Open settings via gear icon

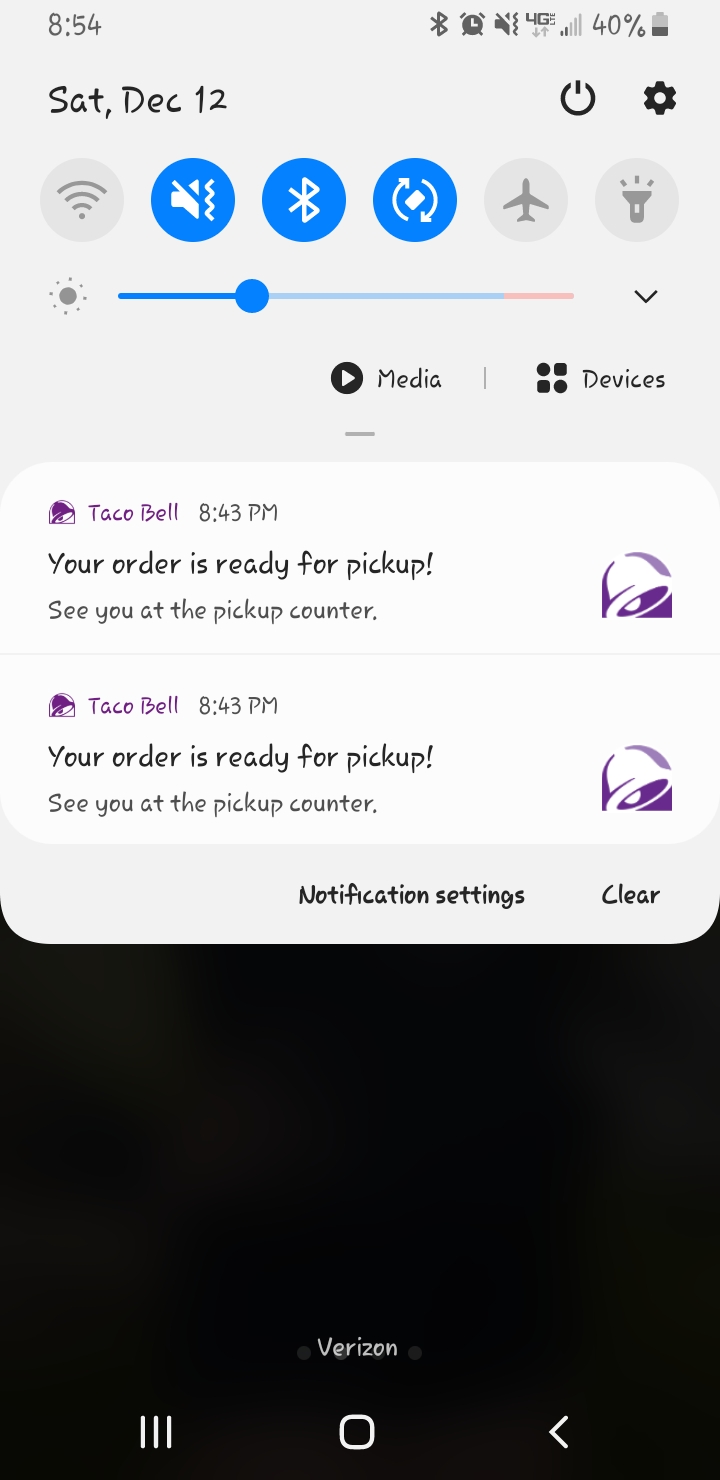pyautogui.click(x=659, y=99)
